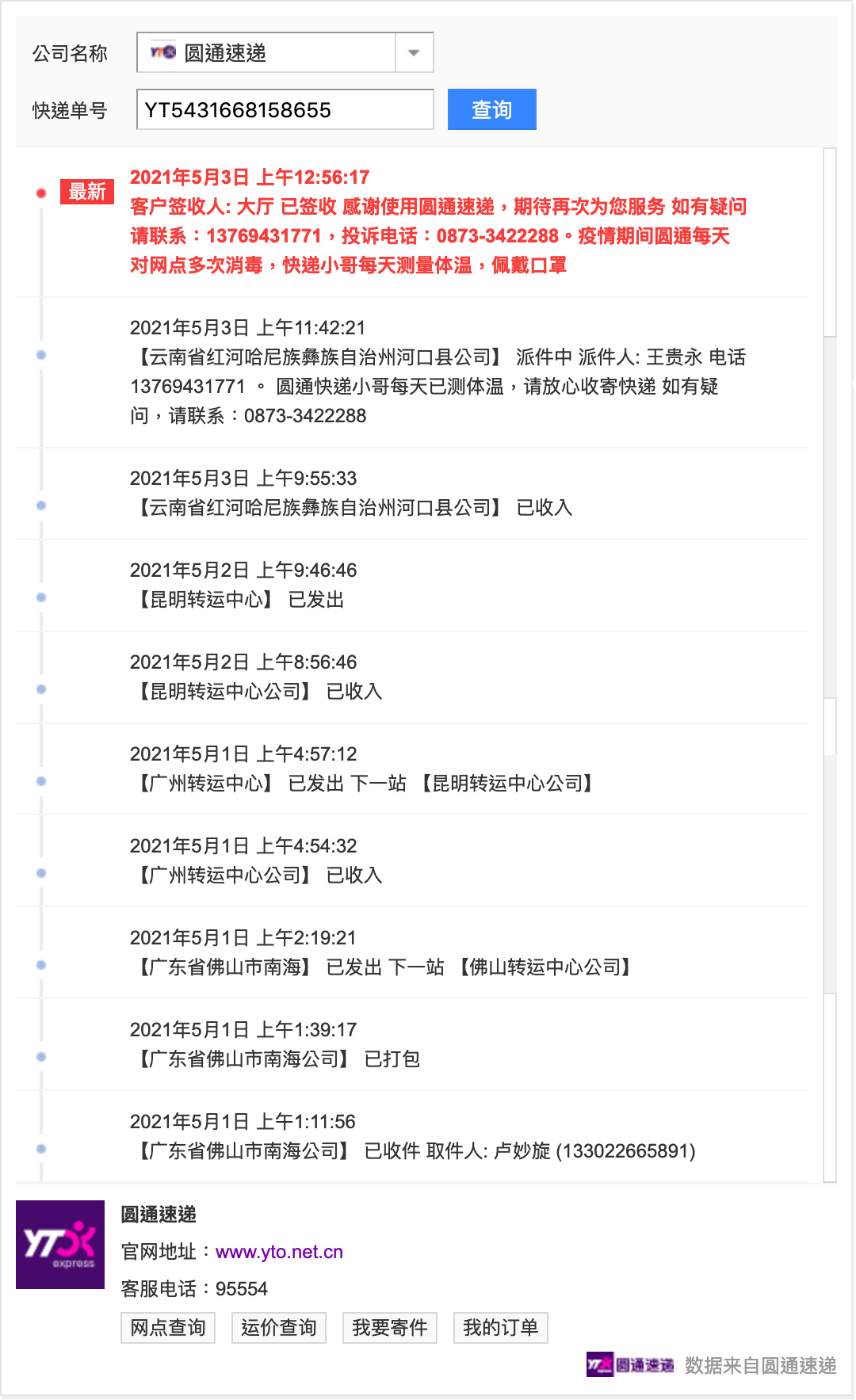Open 网点查询 outlet lookup
This screenshot has width=856, height=1400.
pyautogui.click(x=168, y=1327)
